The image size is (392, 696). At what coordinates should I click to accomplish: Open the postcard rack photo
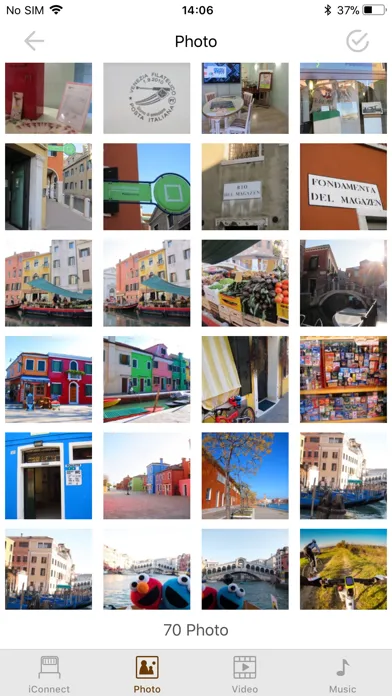point(343,380)
